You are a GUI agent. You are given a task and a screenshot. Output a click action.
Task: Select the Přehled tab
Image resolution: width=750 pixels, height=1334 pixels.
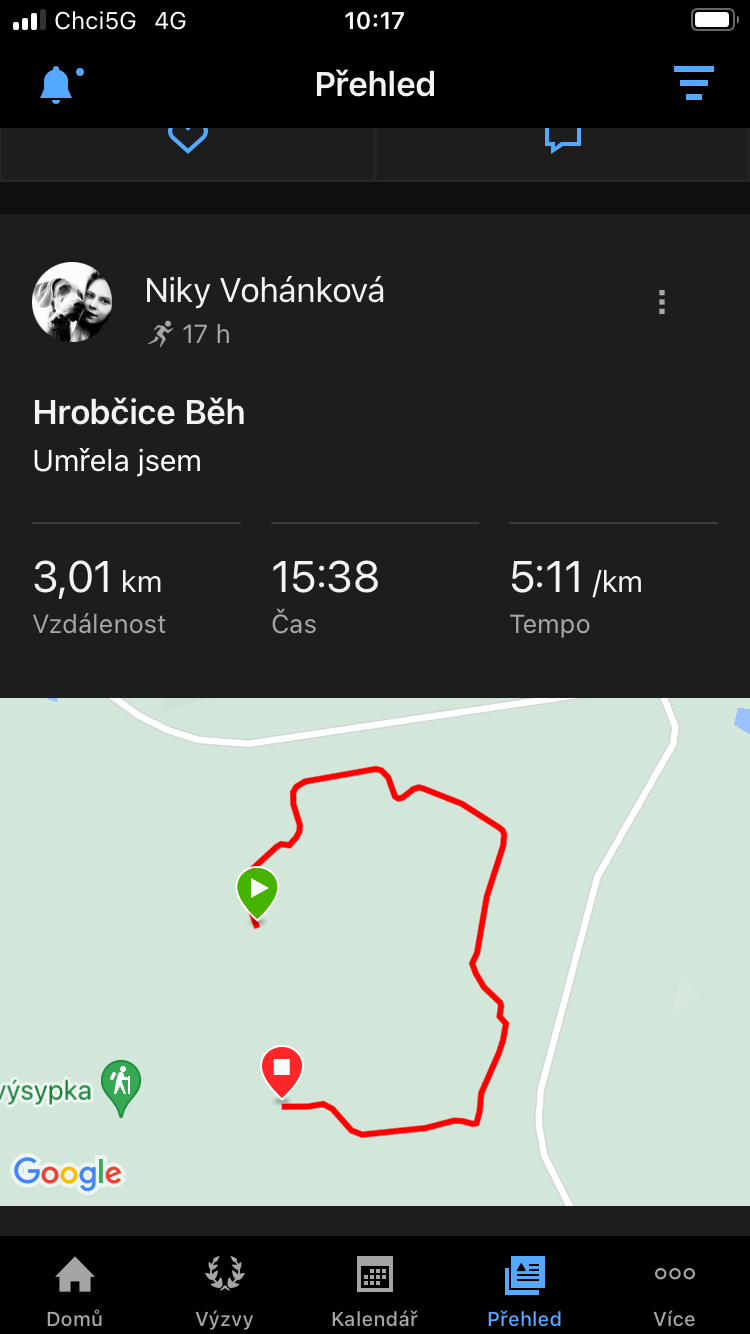click(524, 1289)
